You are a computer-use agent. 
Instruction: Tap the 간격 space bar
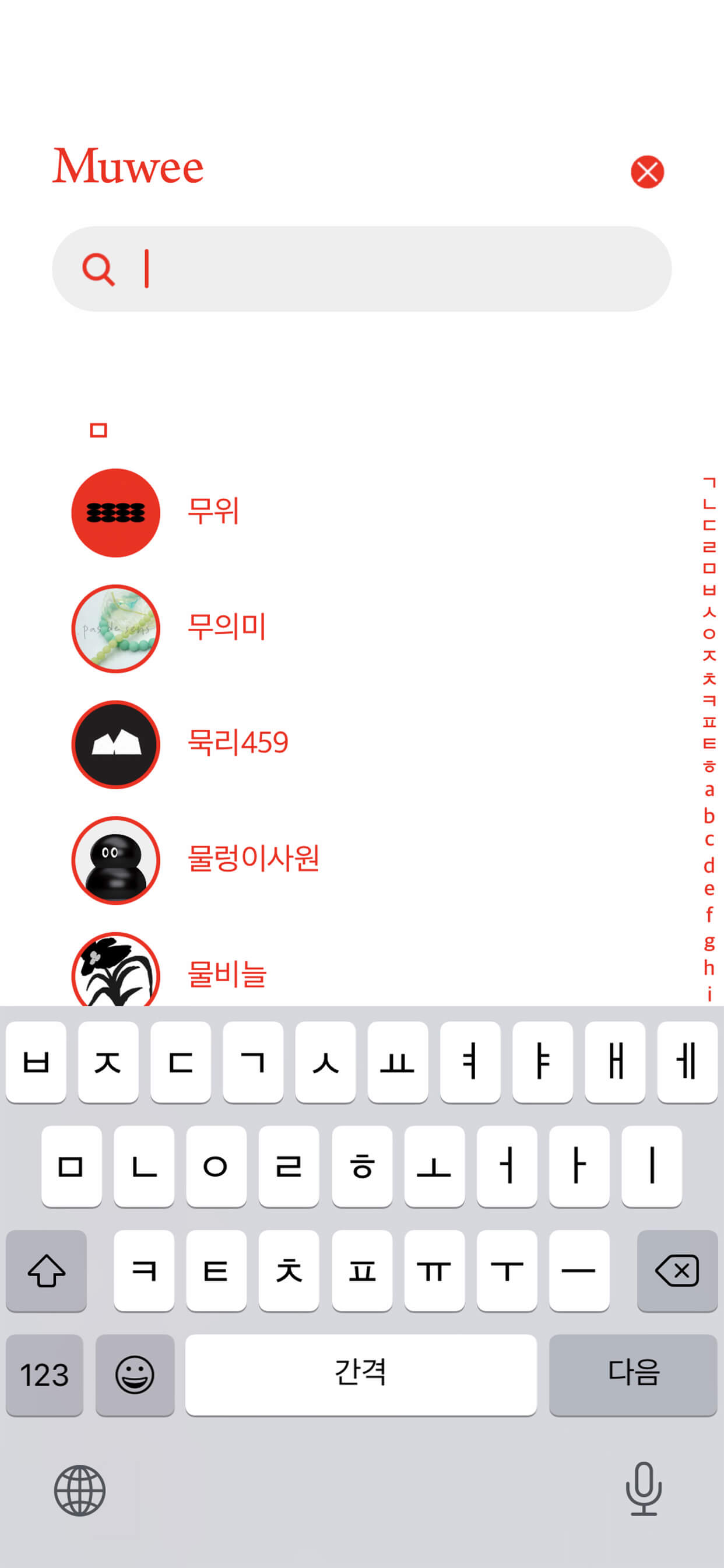pyautogui.click(x=361, y=1374)
